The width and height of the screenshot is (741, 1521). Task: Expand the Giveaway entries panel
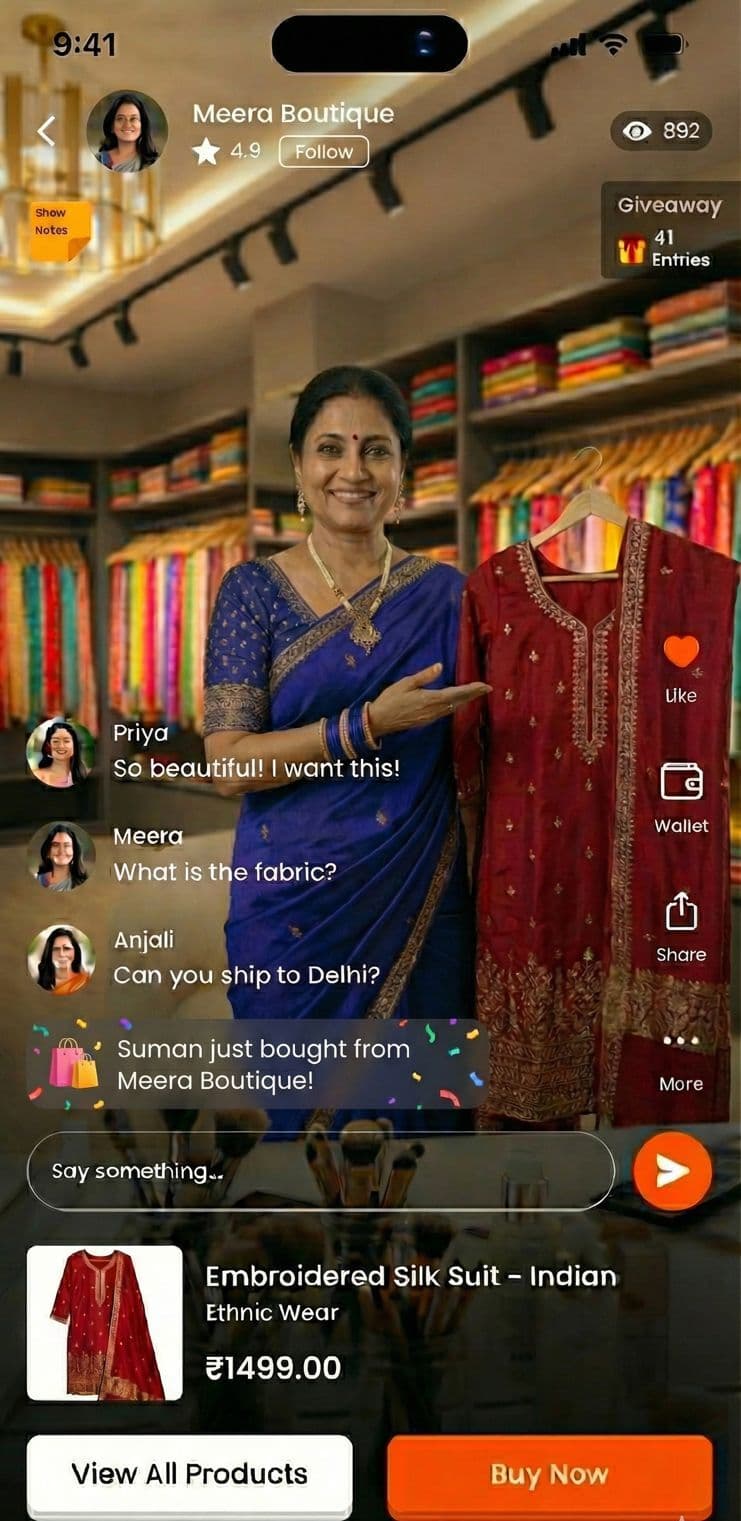[668, 230]
